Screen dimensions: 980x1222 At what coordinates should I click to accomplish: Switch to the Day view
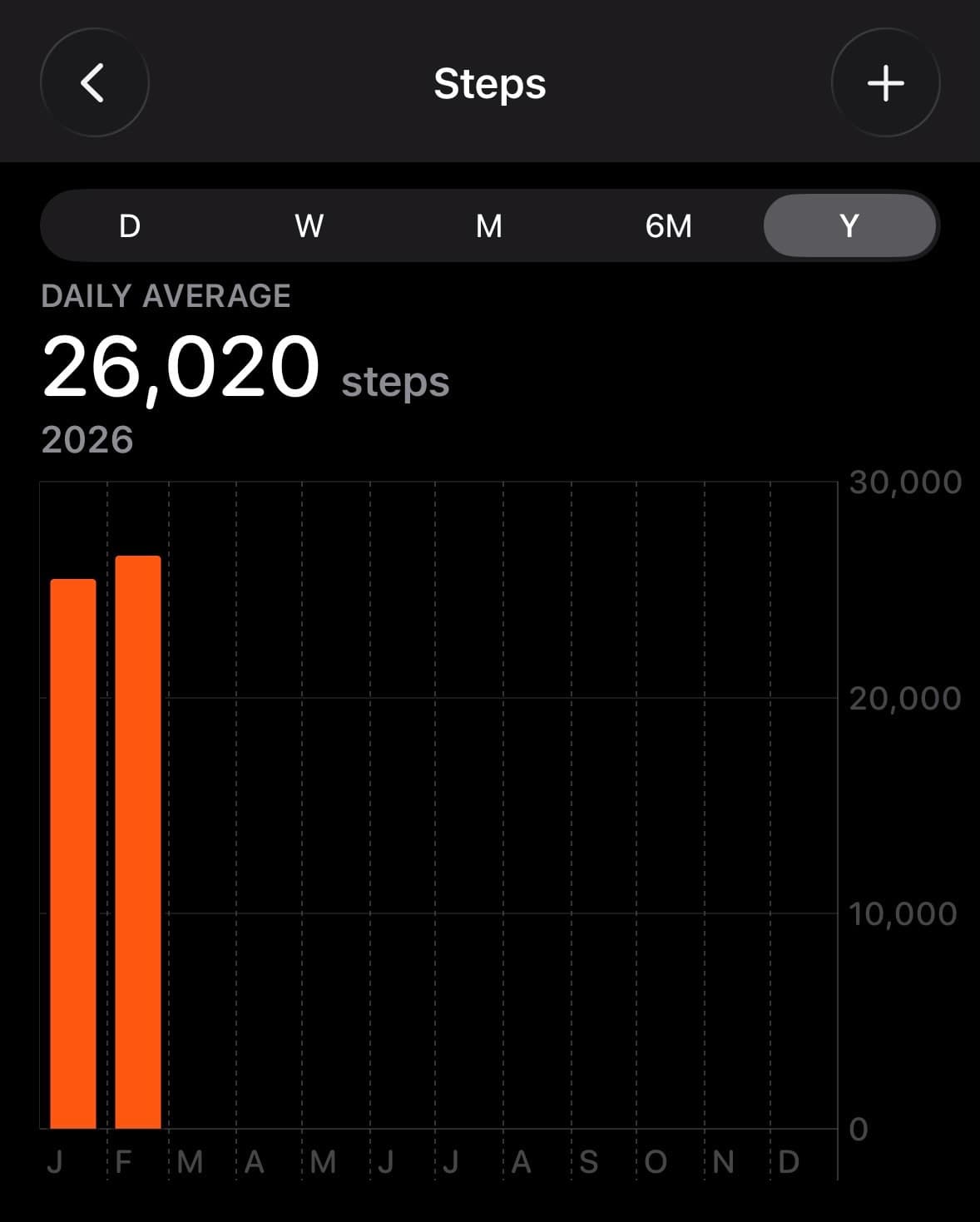129,225
